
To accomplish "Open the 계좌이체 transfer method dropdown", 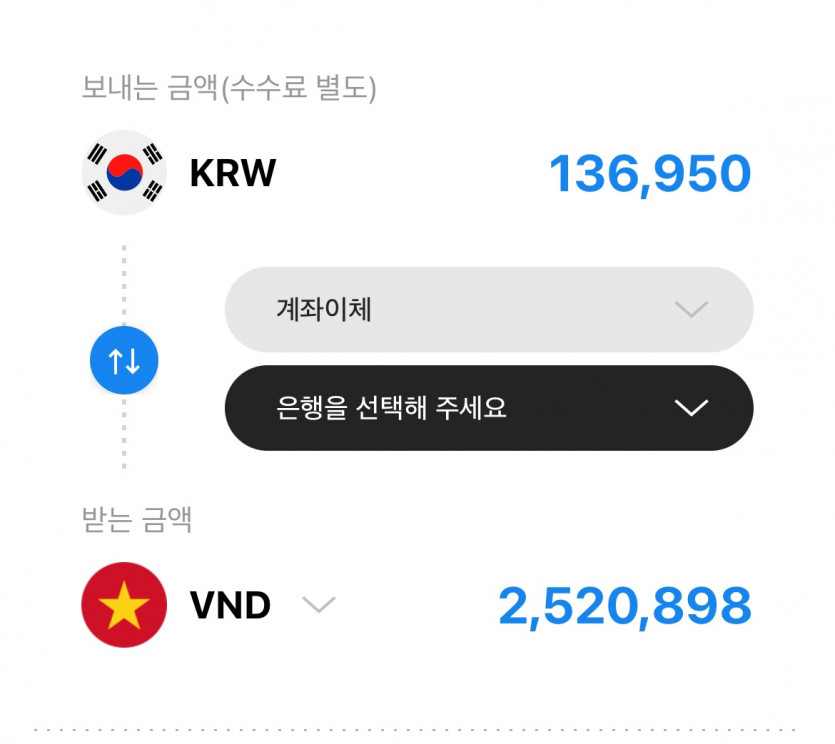I will tap(488, 310).
